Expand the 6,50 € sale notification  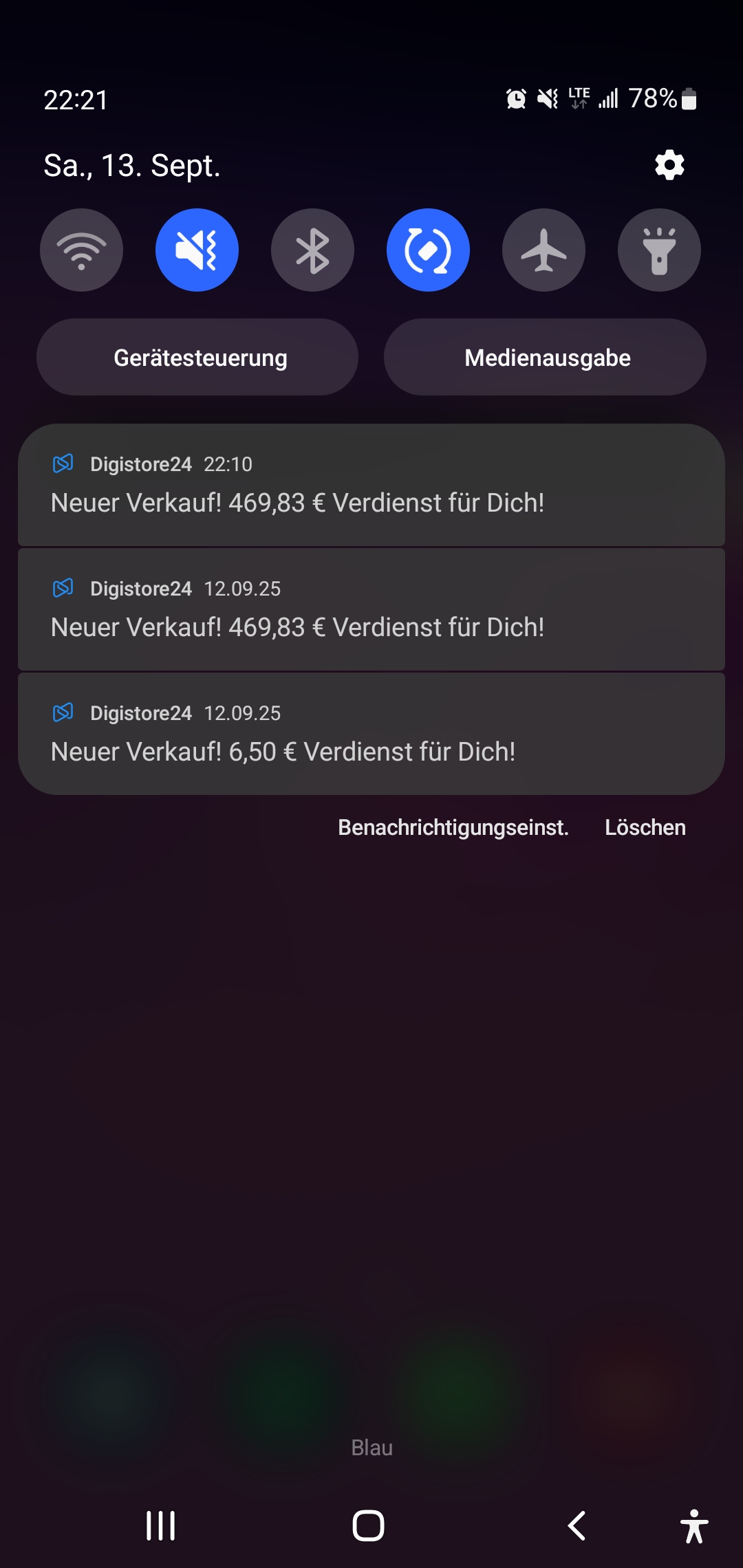pos(371,736)
